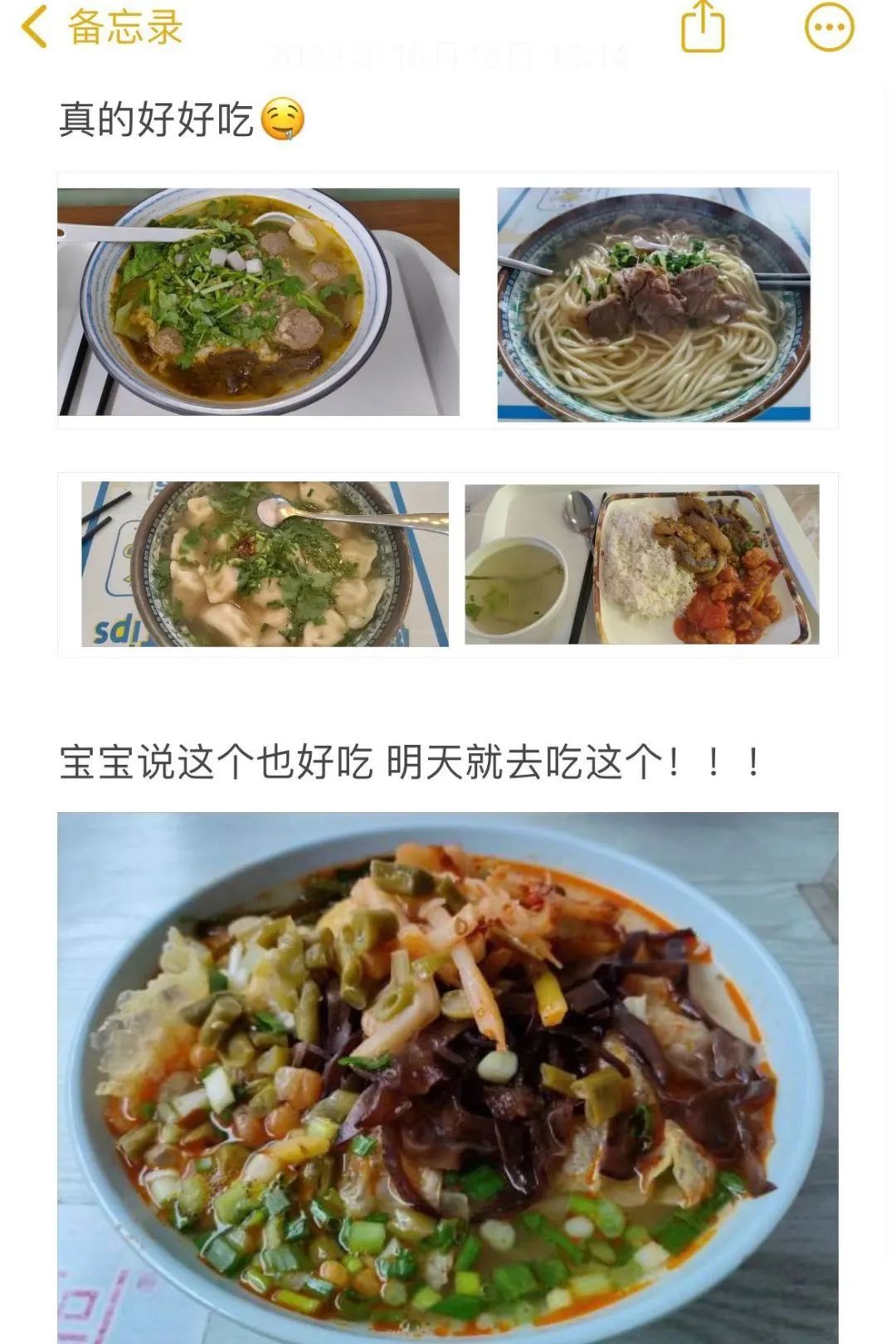Open the wonton soup photo
Image resolution: width=896 pixels, height=1344 pixels.
pyautogui.click(x=265, y=564)
